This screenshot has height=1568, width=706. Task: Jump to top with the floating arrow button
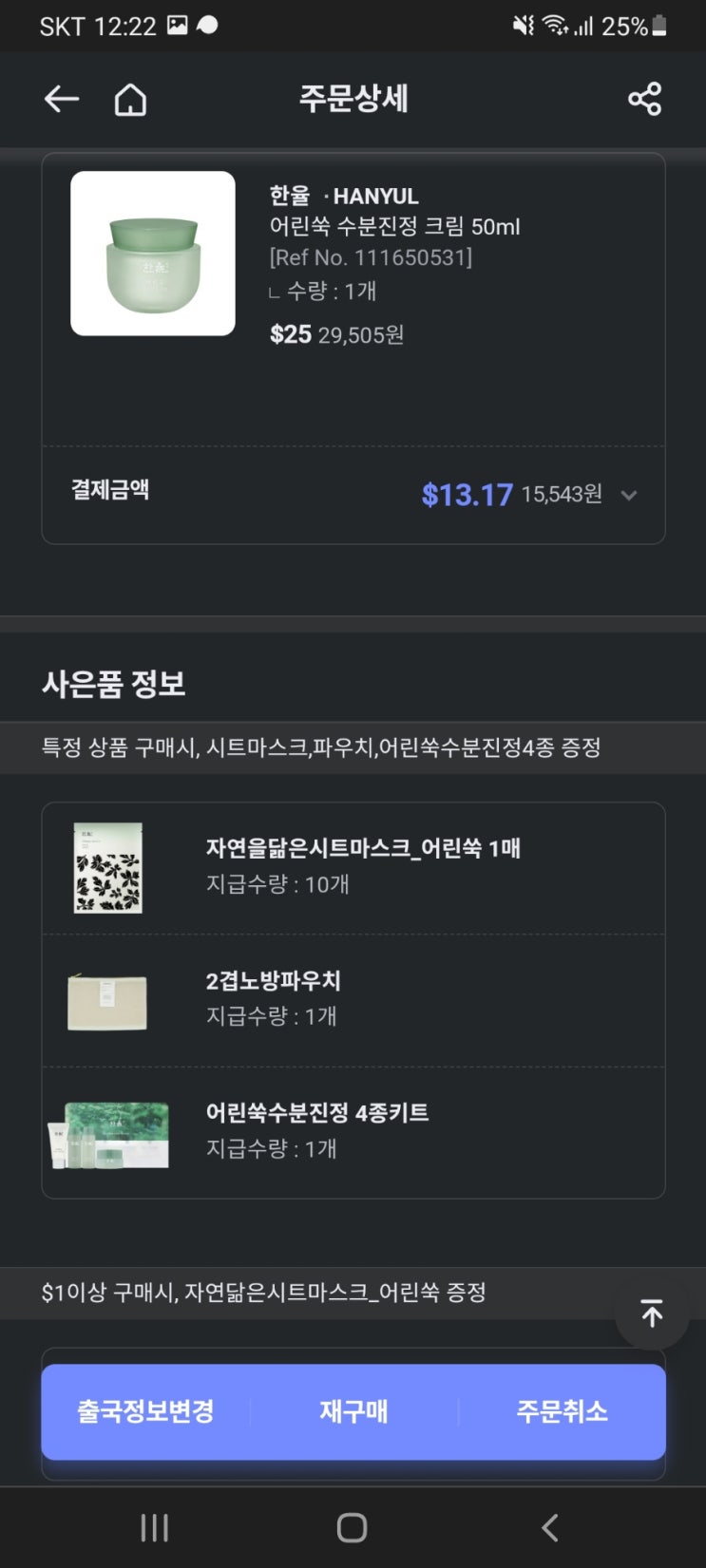[652, 1313]
